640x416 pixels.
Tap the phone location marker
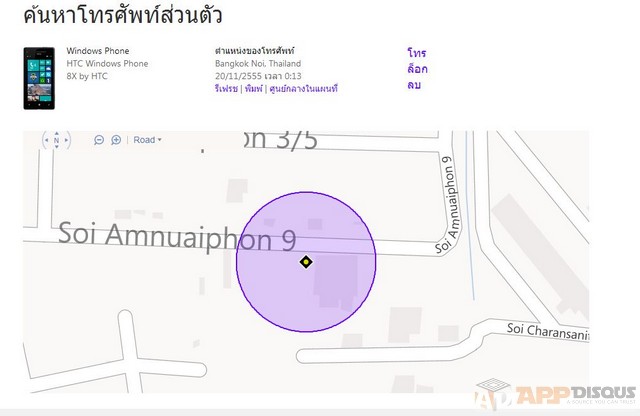306,262
